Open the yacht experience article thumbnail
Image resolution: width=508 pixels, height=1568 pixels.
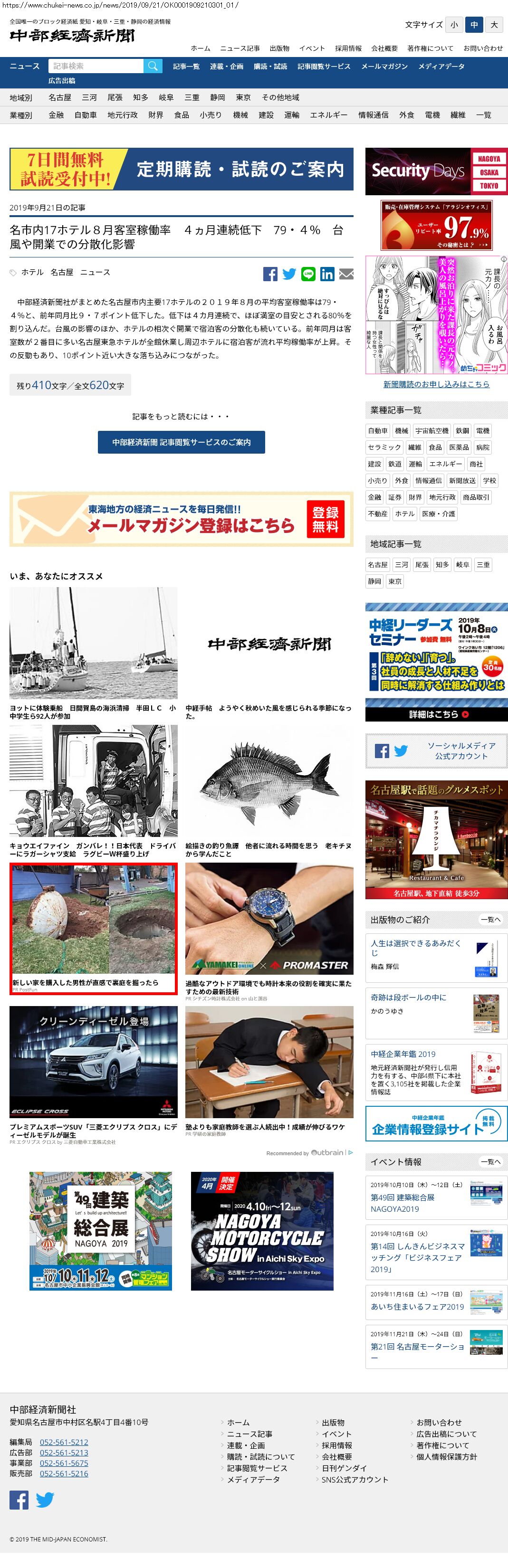93,643
